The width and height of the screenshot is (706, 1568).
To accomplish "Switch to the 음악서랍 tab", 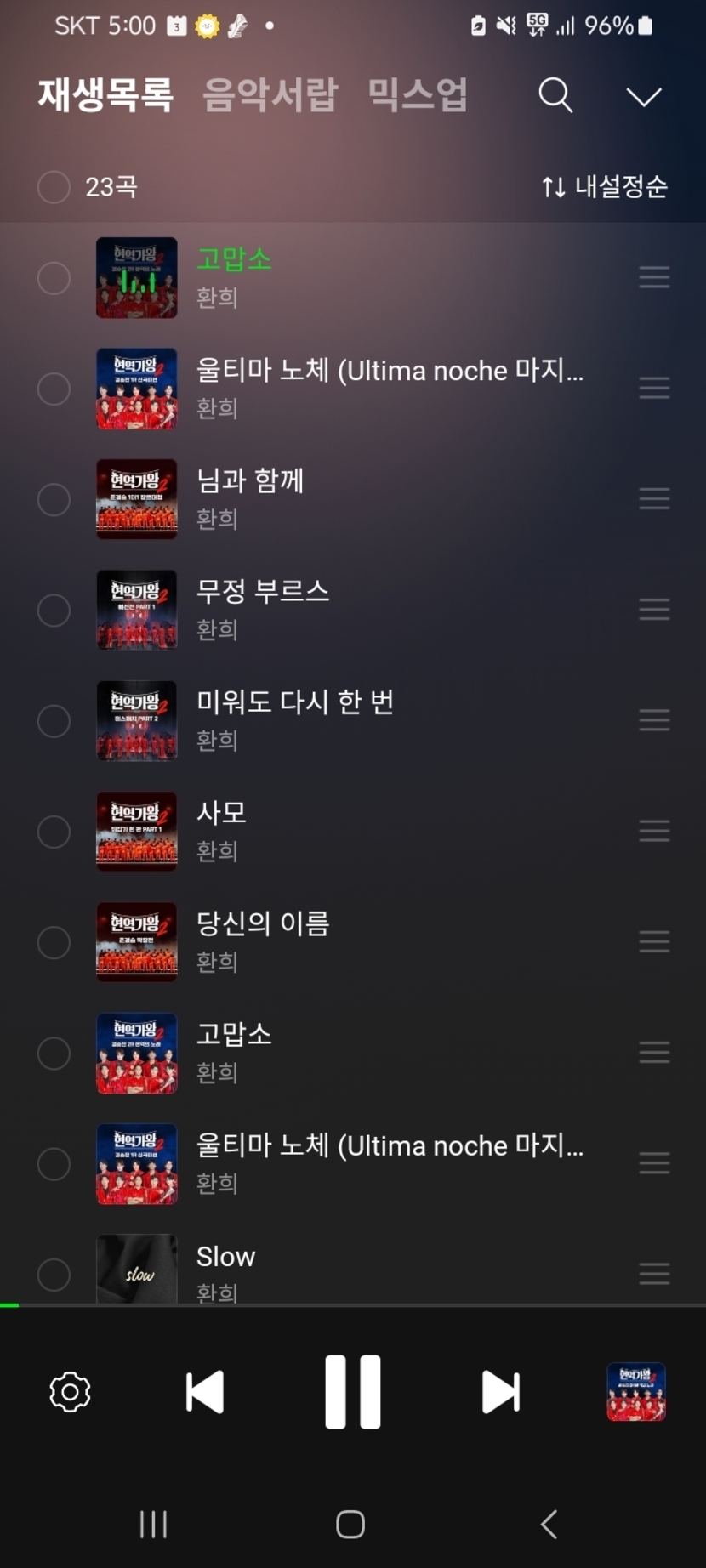I will tap(270, 94).
